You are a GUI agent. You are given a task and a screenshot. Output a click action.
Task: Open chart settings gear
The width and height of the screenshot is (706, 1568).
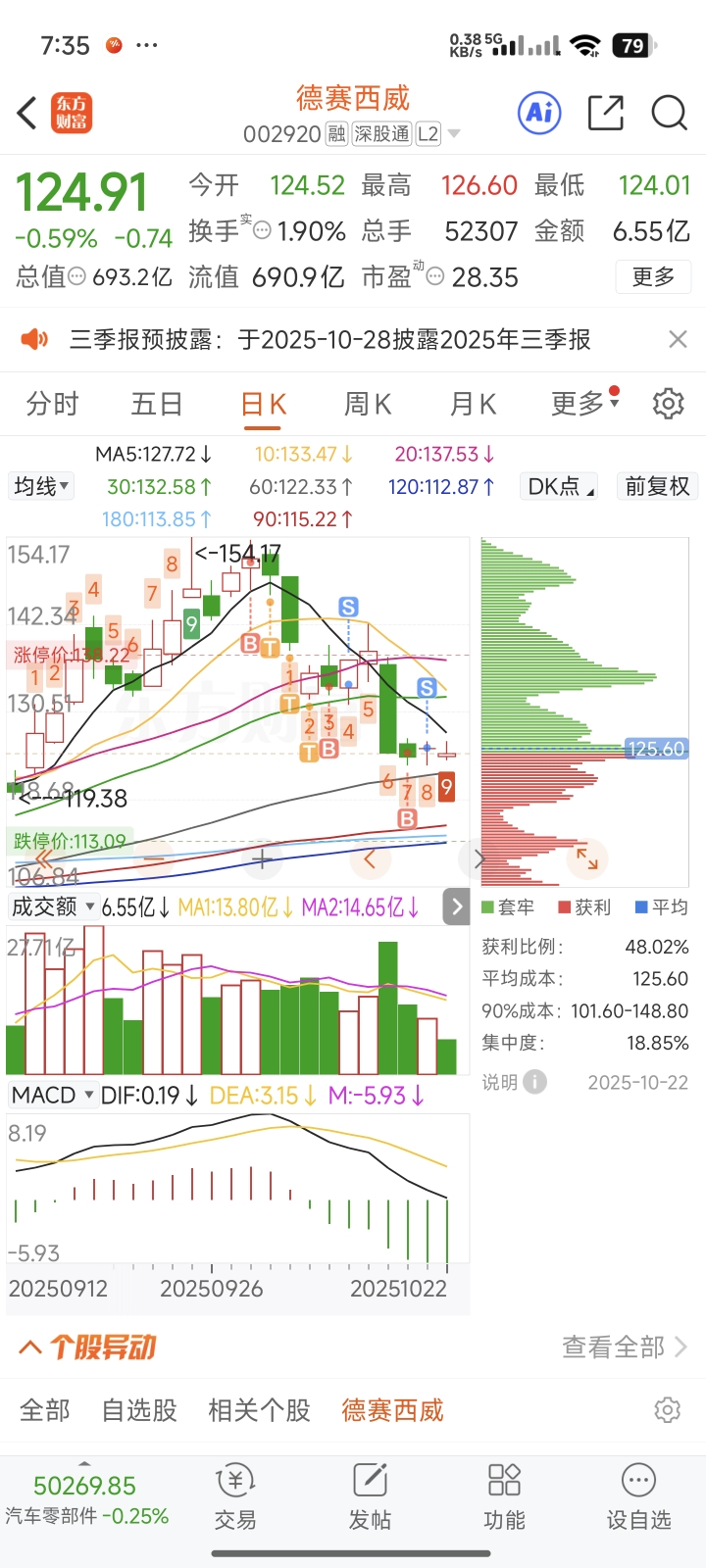668,403
